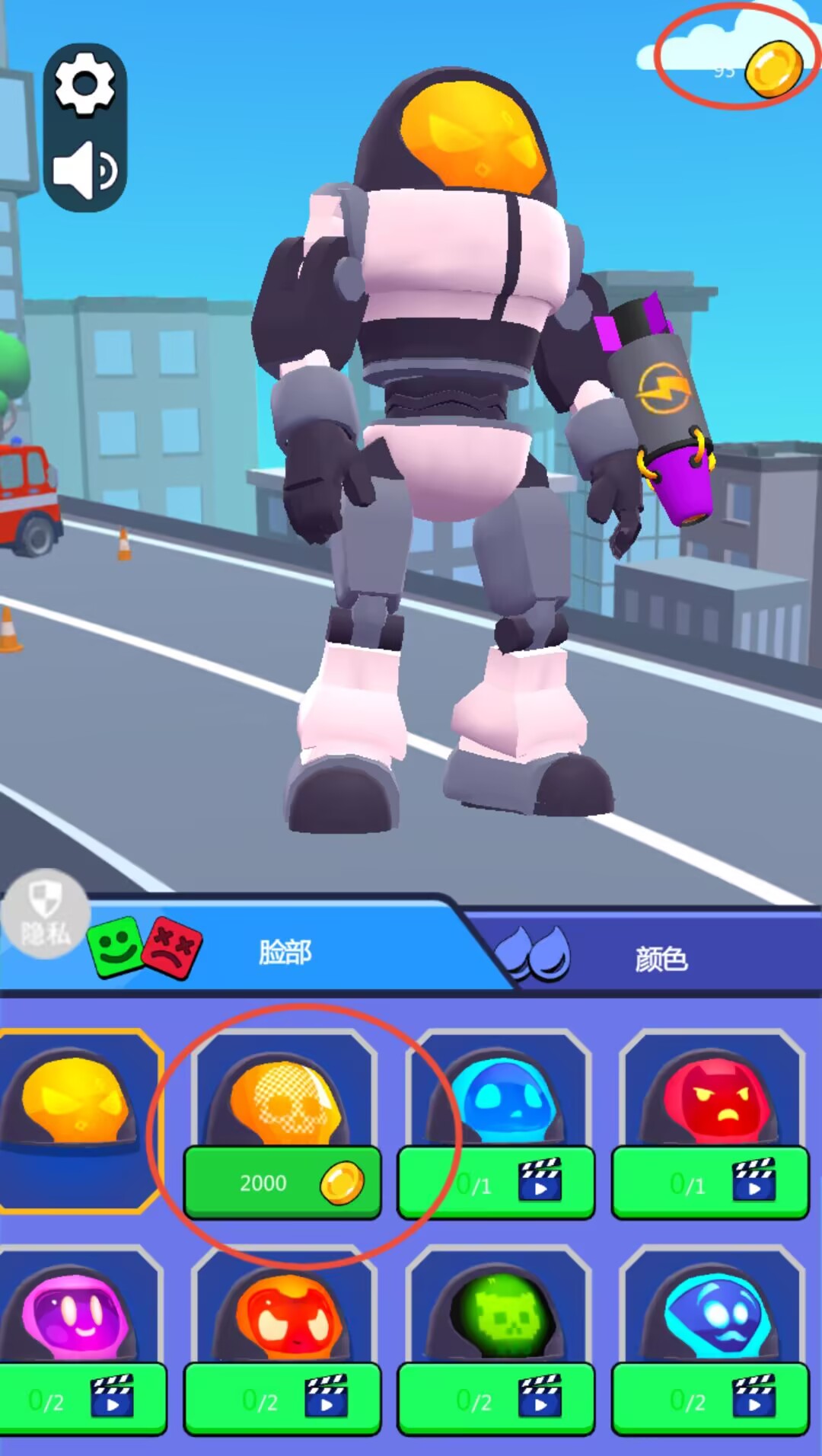Unlock the orange lava face via video

[282, 1398]
